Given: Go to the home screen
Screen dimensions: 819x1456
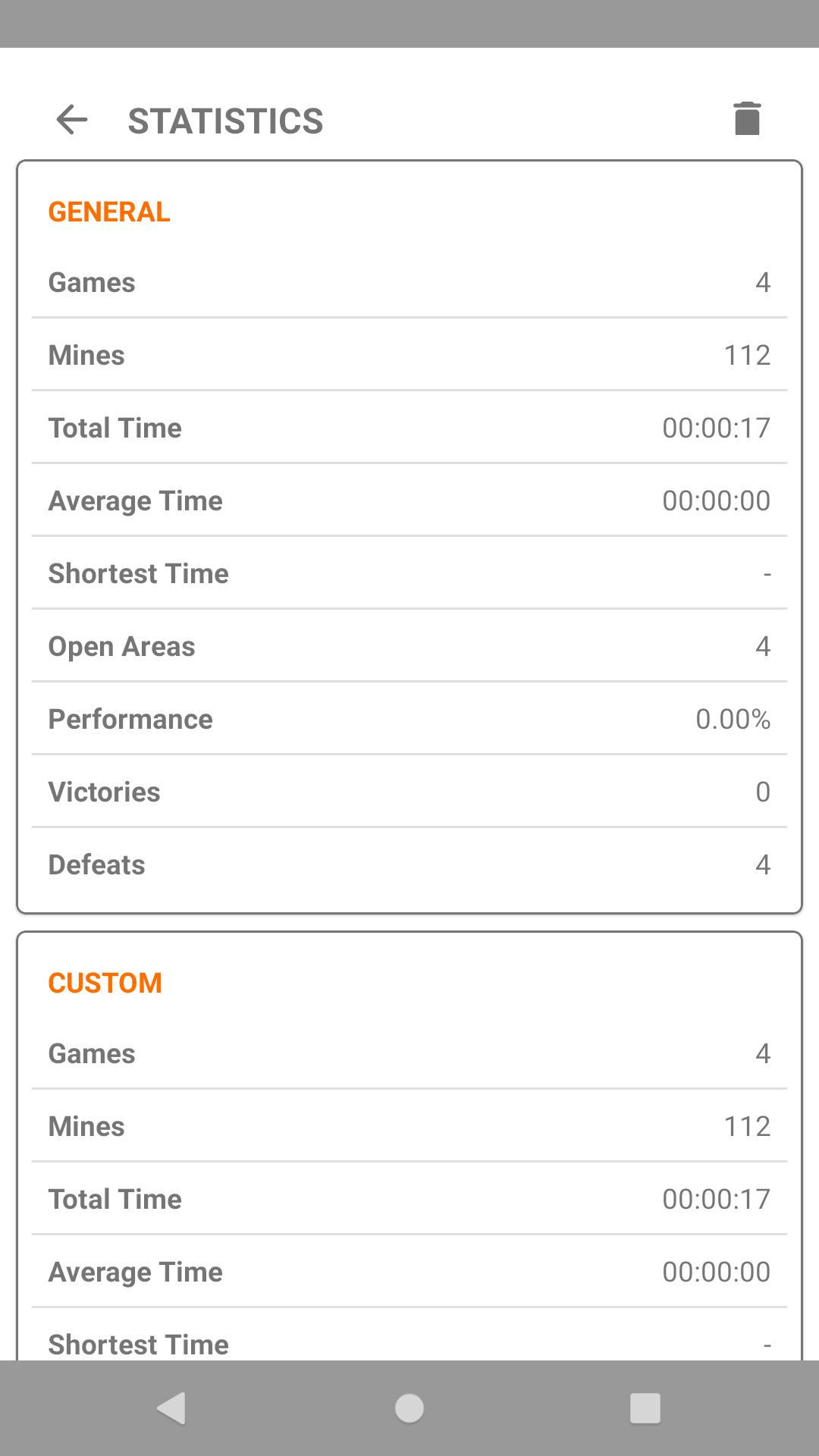Looking at the screenshot, I should click(x=409, y=1408).
